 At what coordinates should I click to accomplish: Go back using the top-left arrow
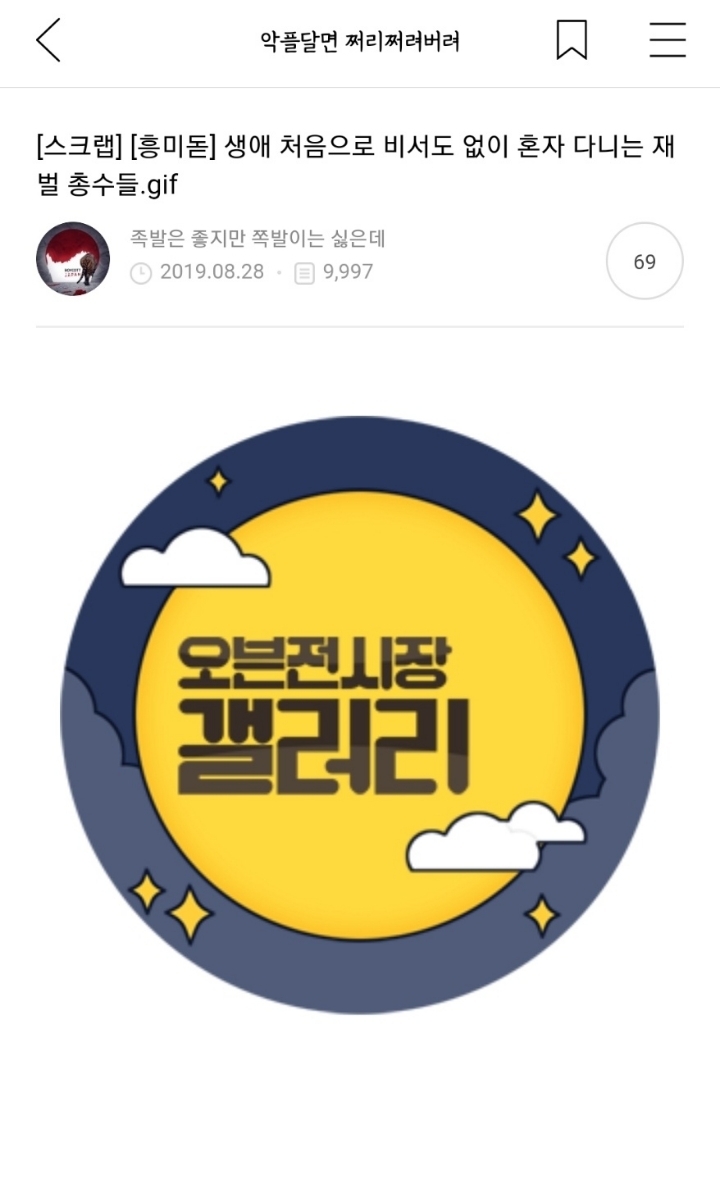pos(48,41)
